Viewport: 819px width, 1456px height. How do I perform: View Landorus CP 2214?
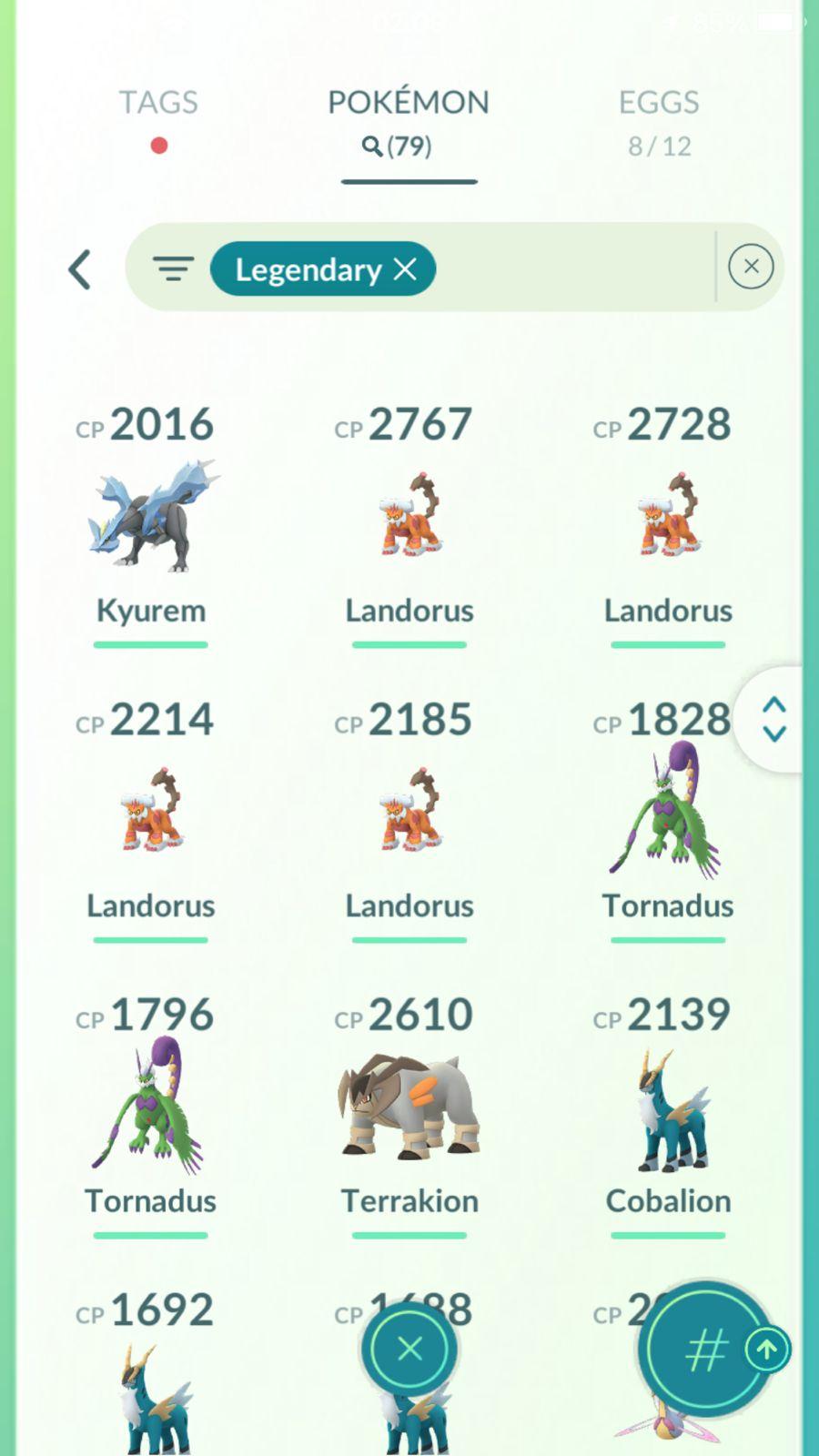151,814
